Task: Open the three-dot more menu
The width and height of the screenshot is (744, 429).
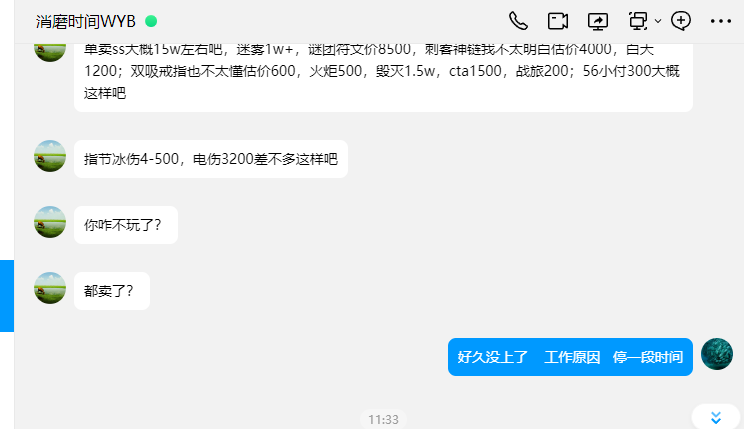Action: 720,20
